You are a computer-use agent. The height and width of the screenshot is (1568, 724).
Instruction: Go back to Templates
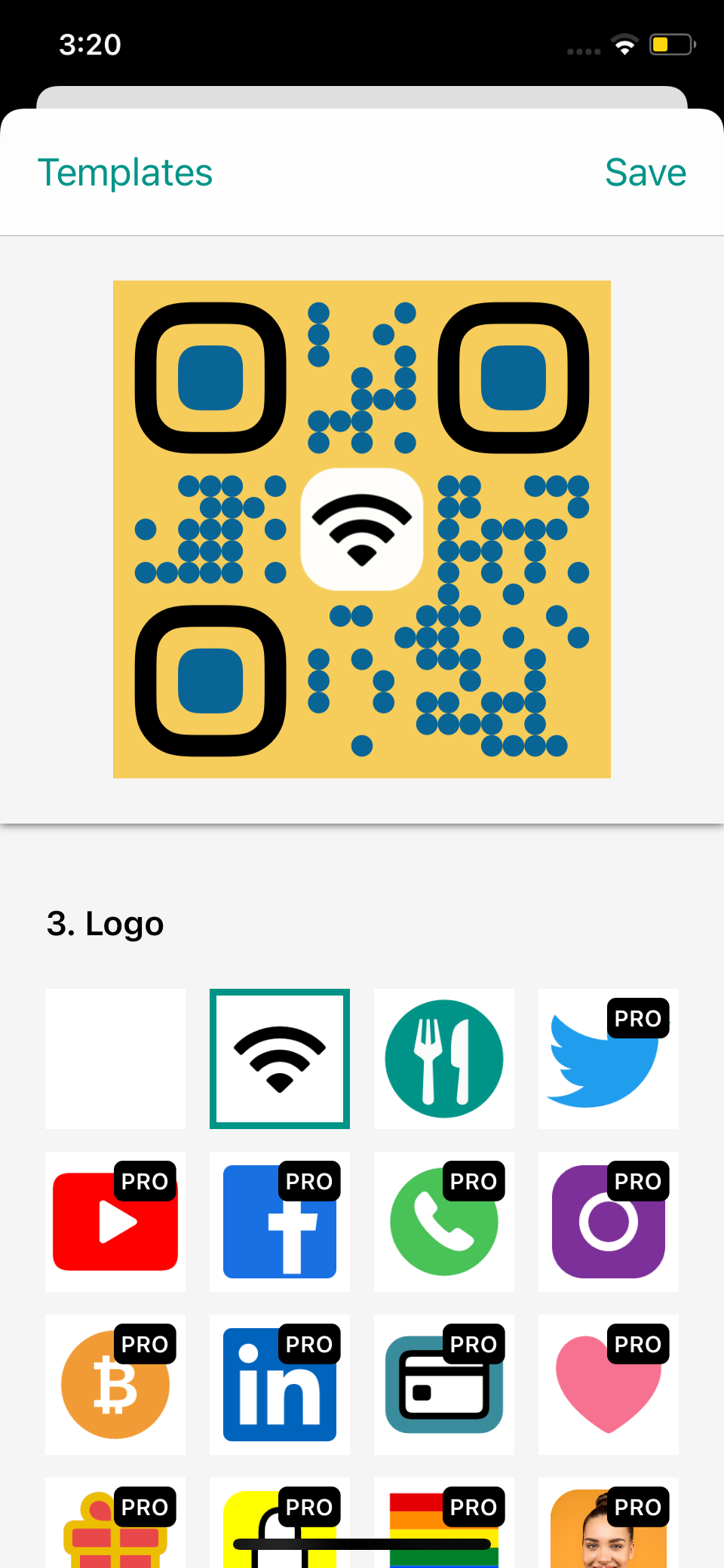click(125, 172)
